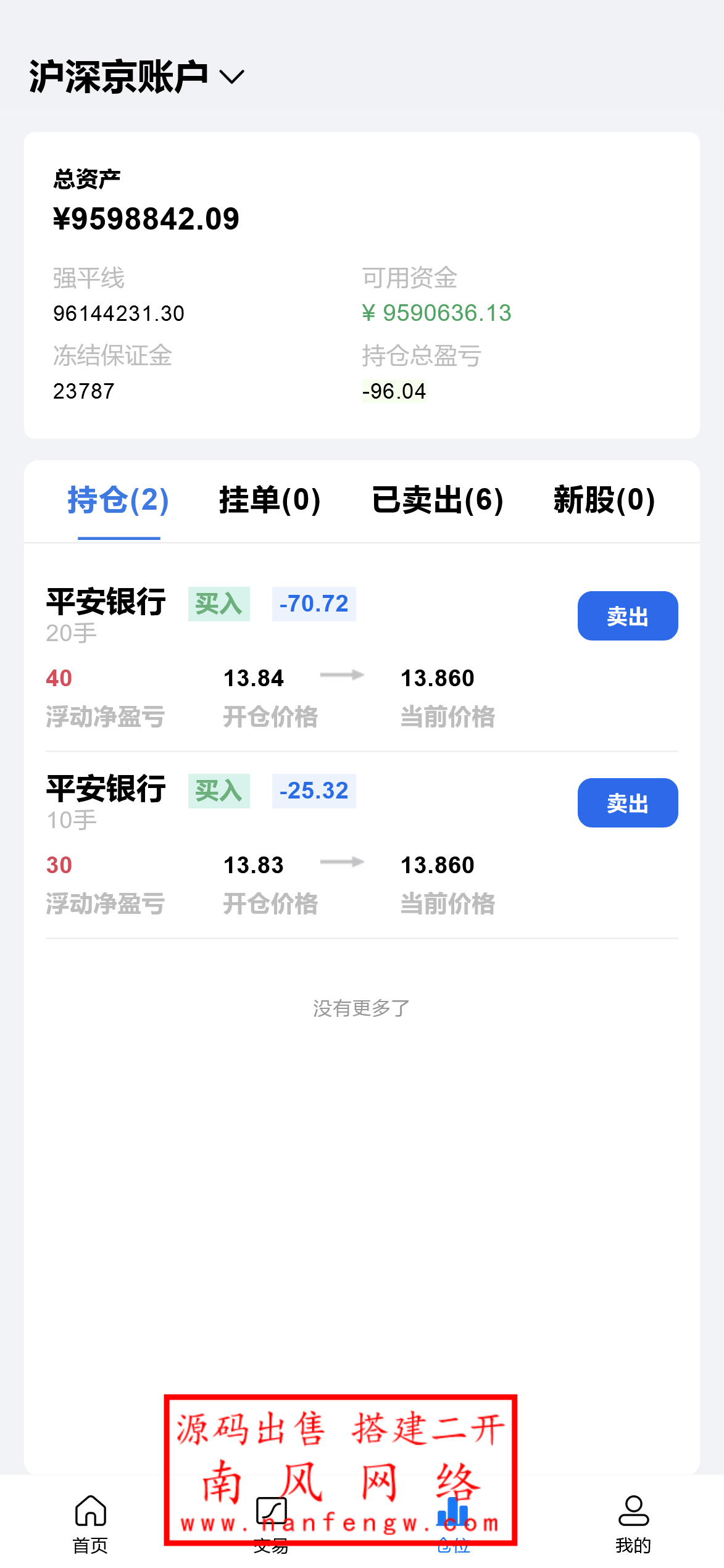Click the 买入 badge on first 平安银行 holding
This screenshot has height=1568, width=724.
coord(219,604)
